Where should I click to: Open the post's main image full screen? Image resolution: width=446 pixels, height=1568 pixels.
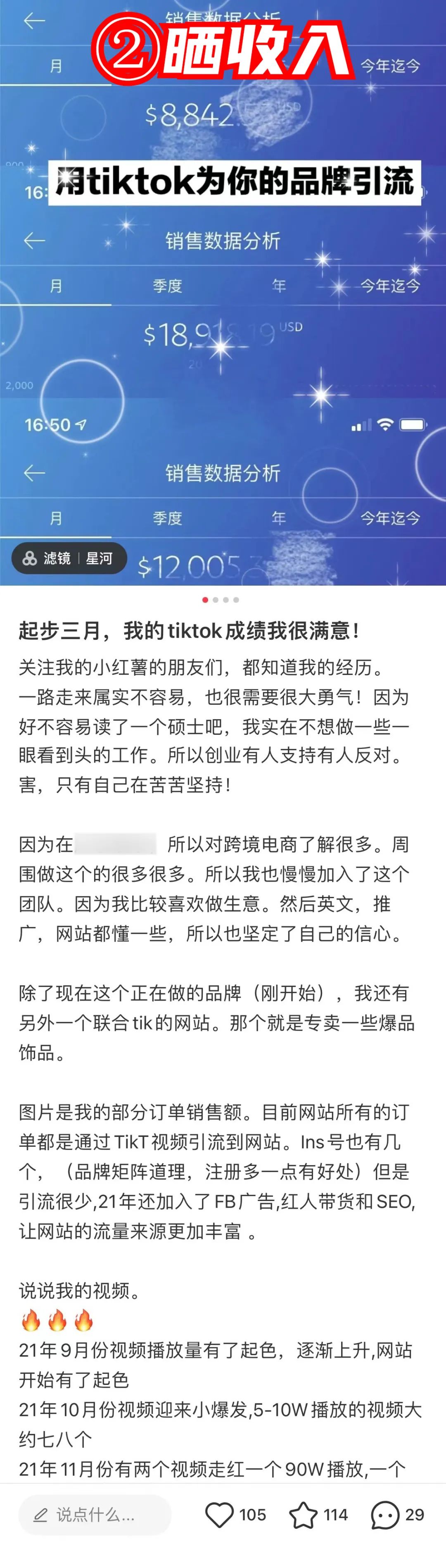tap(223, 341)
